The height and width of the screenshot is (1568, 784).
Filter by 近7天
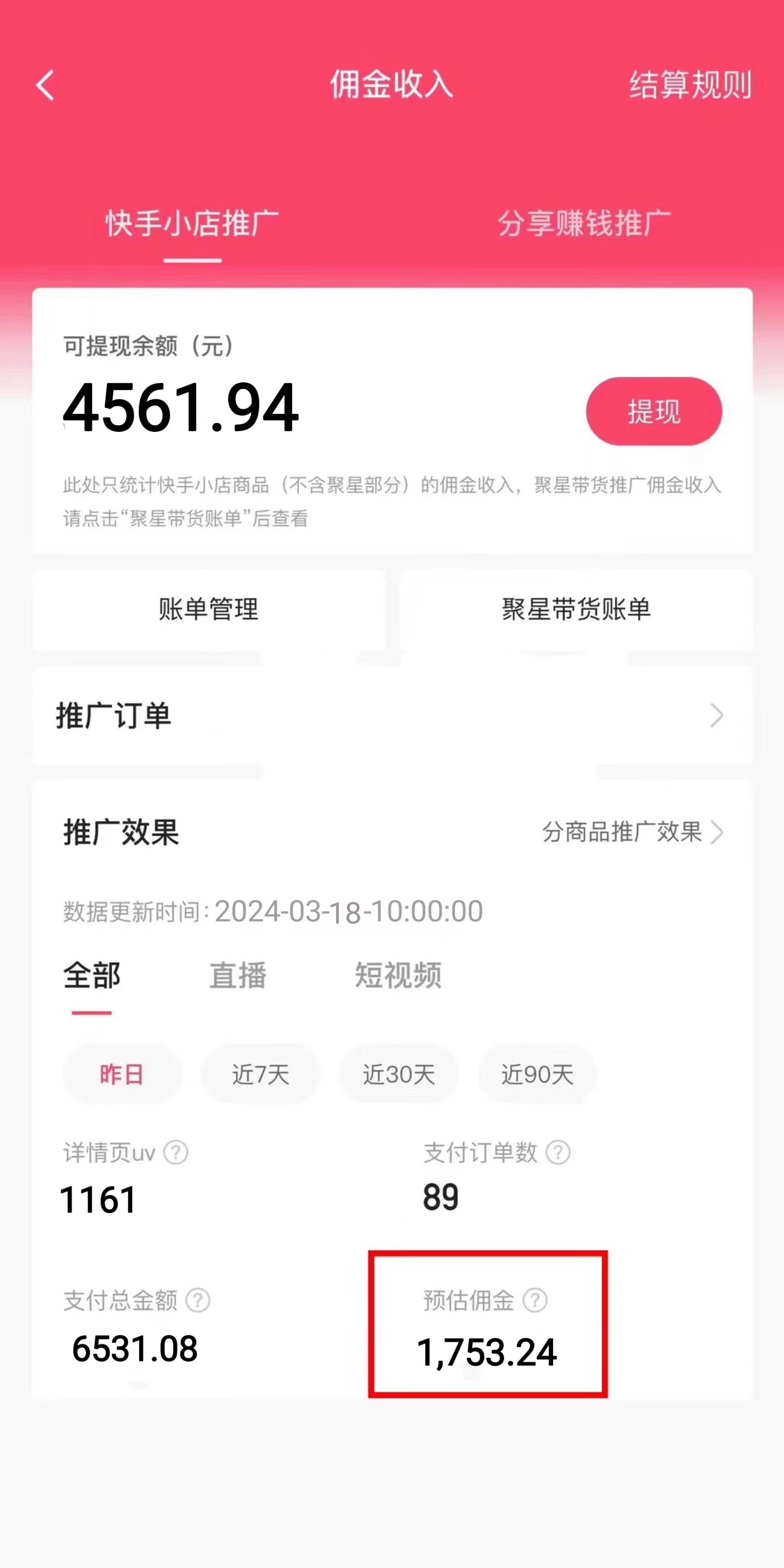[260, 1074]
